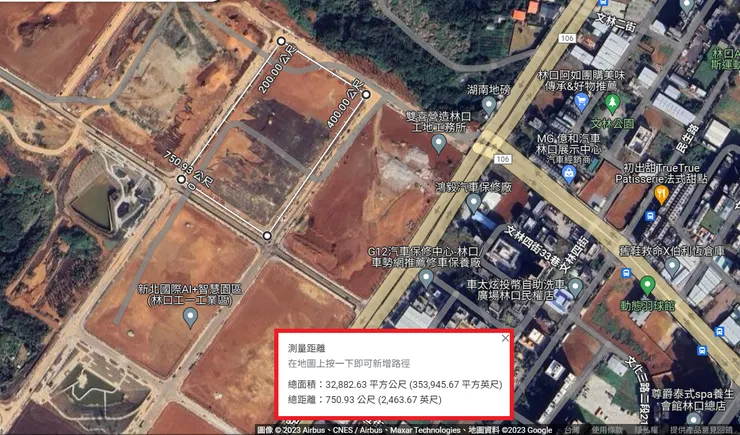
Task: Open the 文林公園 park marker
Action: [613, 102]
